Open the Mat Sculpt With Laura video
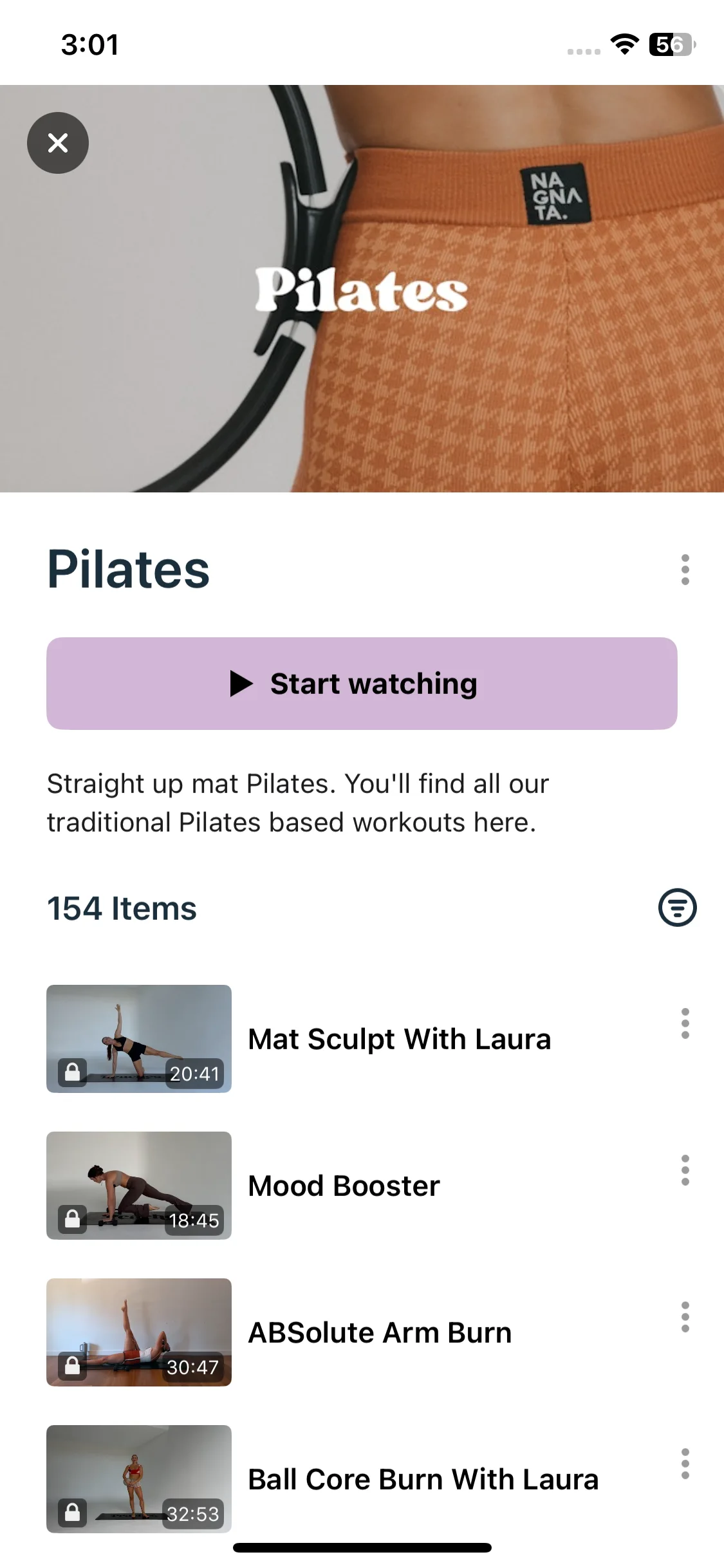 click(x=399, y=1039)
